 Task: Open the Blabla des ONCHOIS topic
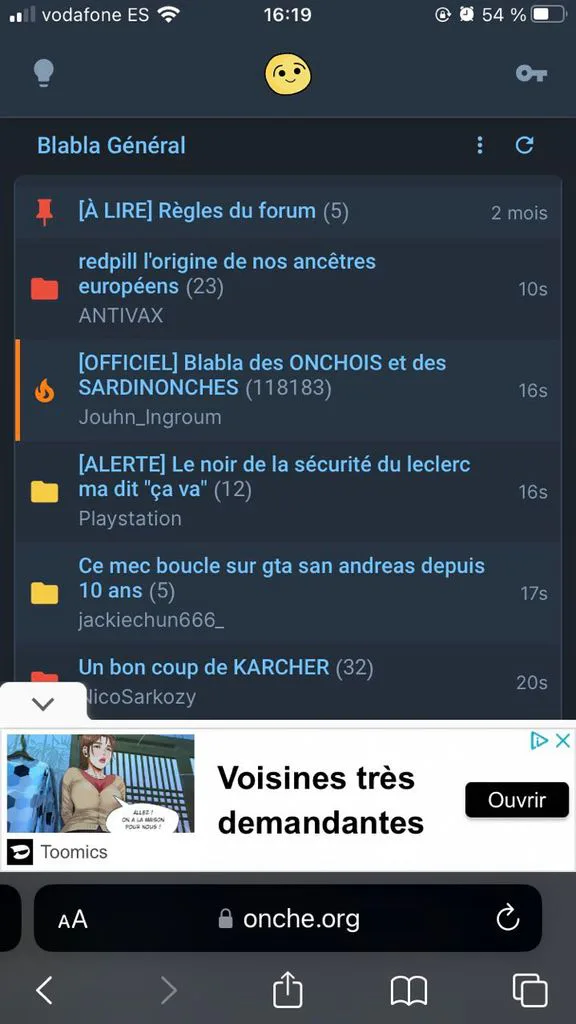point(262,375)
